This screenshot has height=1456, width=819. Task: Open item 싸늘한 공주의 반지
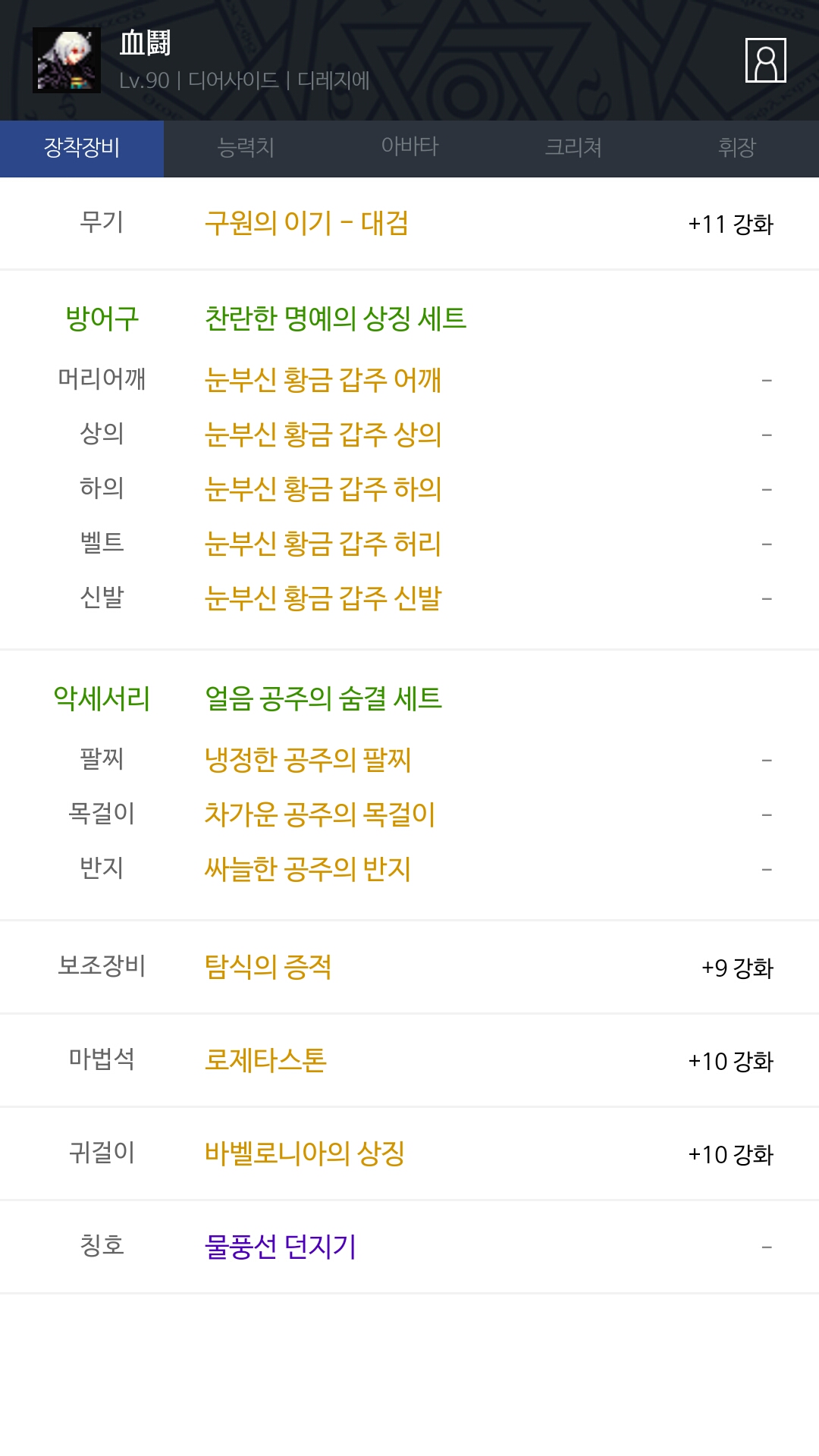click(x=308, y=868)
